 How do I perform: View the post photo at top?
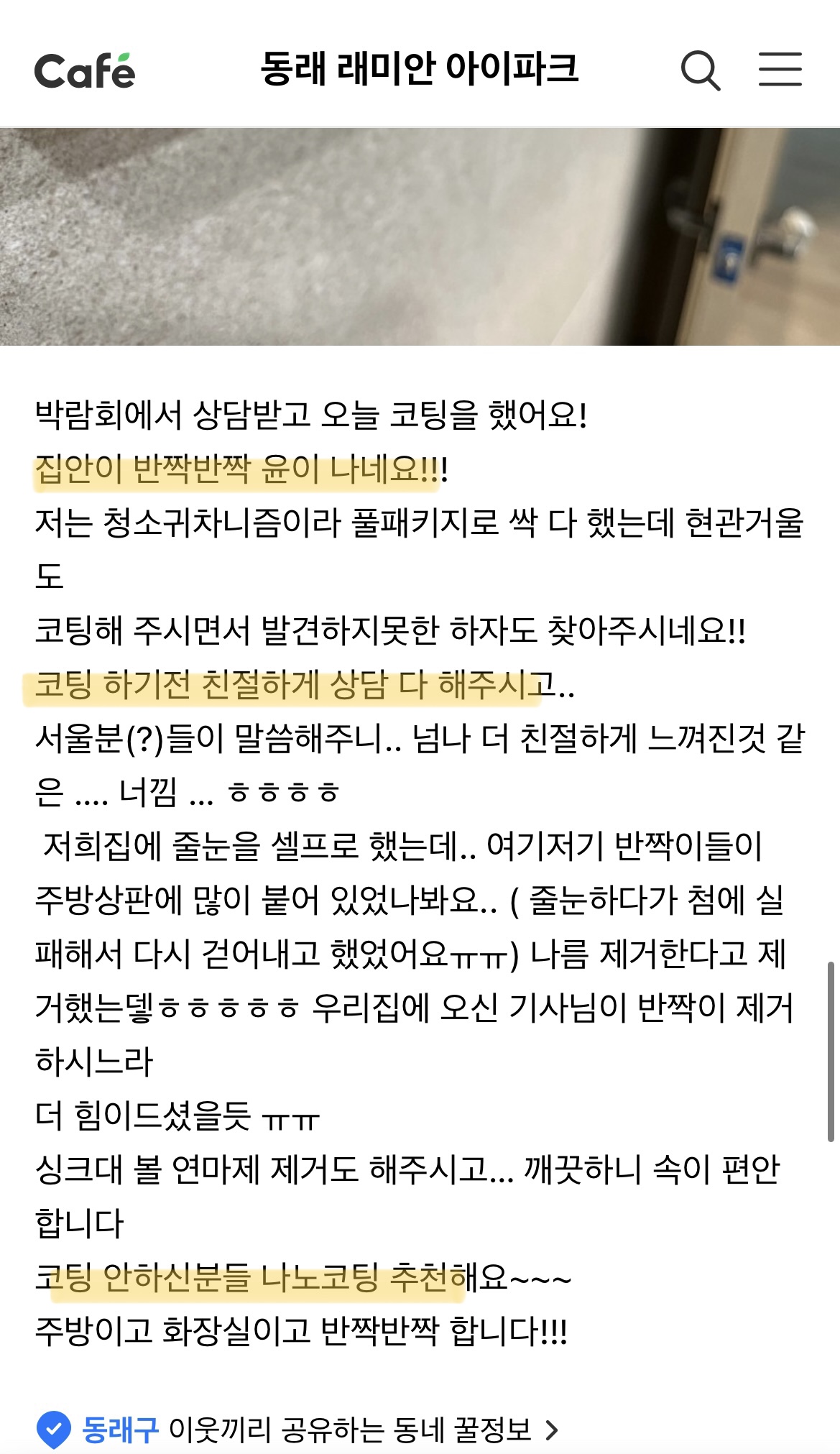pyautogui.click(x=420, y=237)
